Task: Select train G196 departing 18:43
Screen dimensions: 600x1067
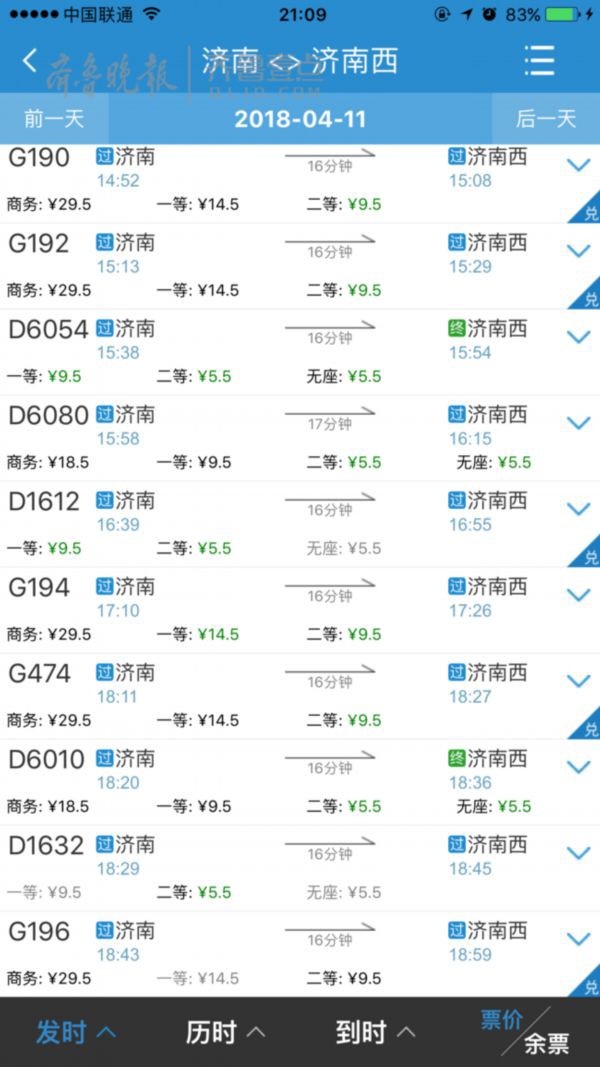Action: coord(300,954)
